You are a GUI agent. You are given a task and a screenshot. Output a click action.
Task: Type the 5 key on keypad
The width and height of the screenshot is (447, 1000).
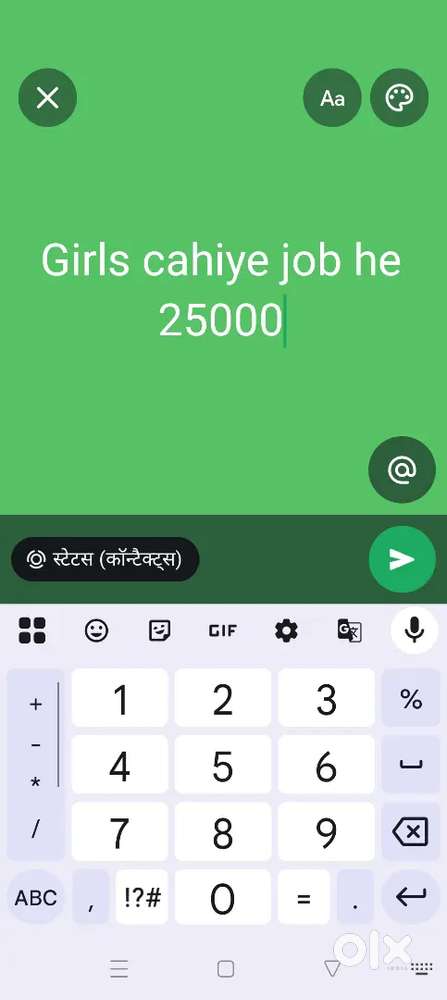click(x=223, y=765)
